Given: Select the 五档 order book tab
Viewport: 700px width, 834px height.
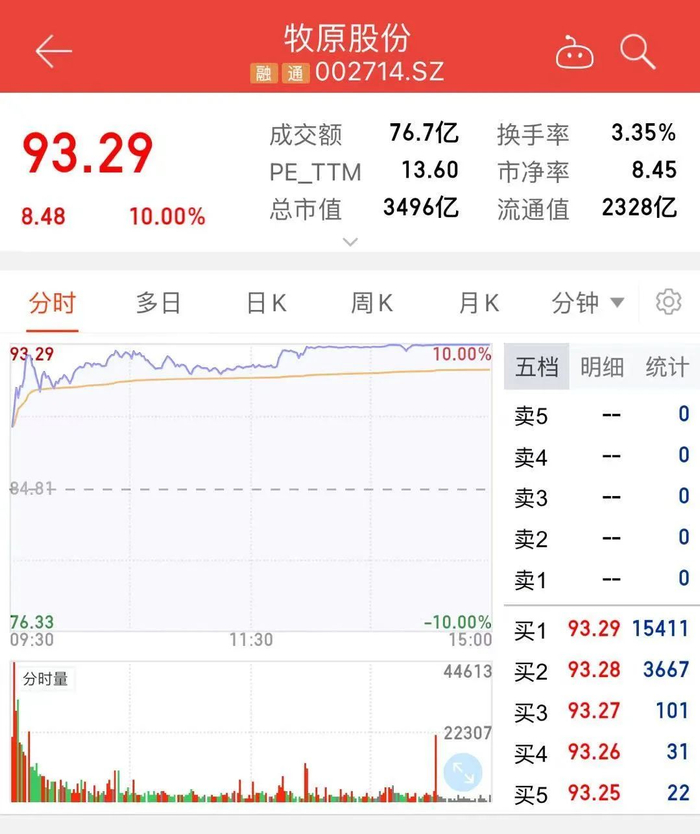Looking at the screenshot, I should point(536,367).
